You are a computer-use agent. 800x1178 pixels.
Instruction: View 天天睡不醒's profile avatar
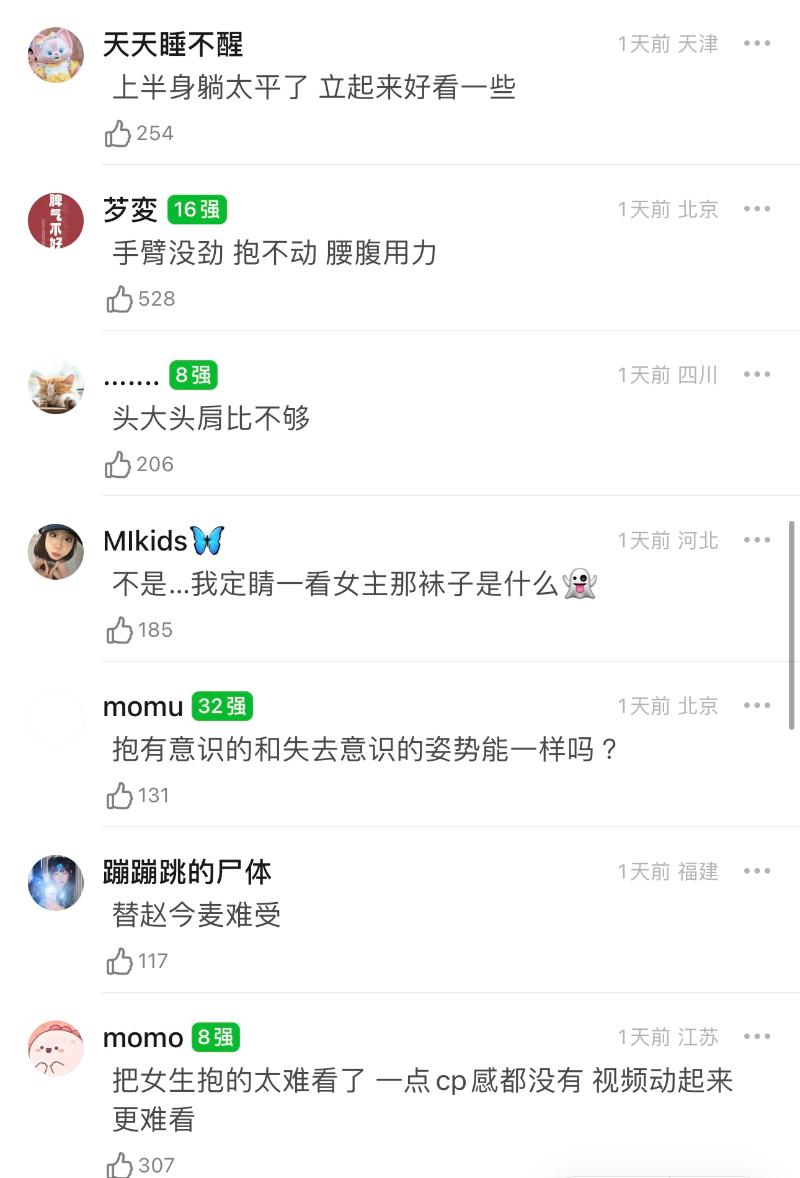pos(56,55)
